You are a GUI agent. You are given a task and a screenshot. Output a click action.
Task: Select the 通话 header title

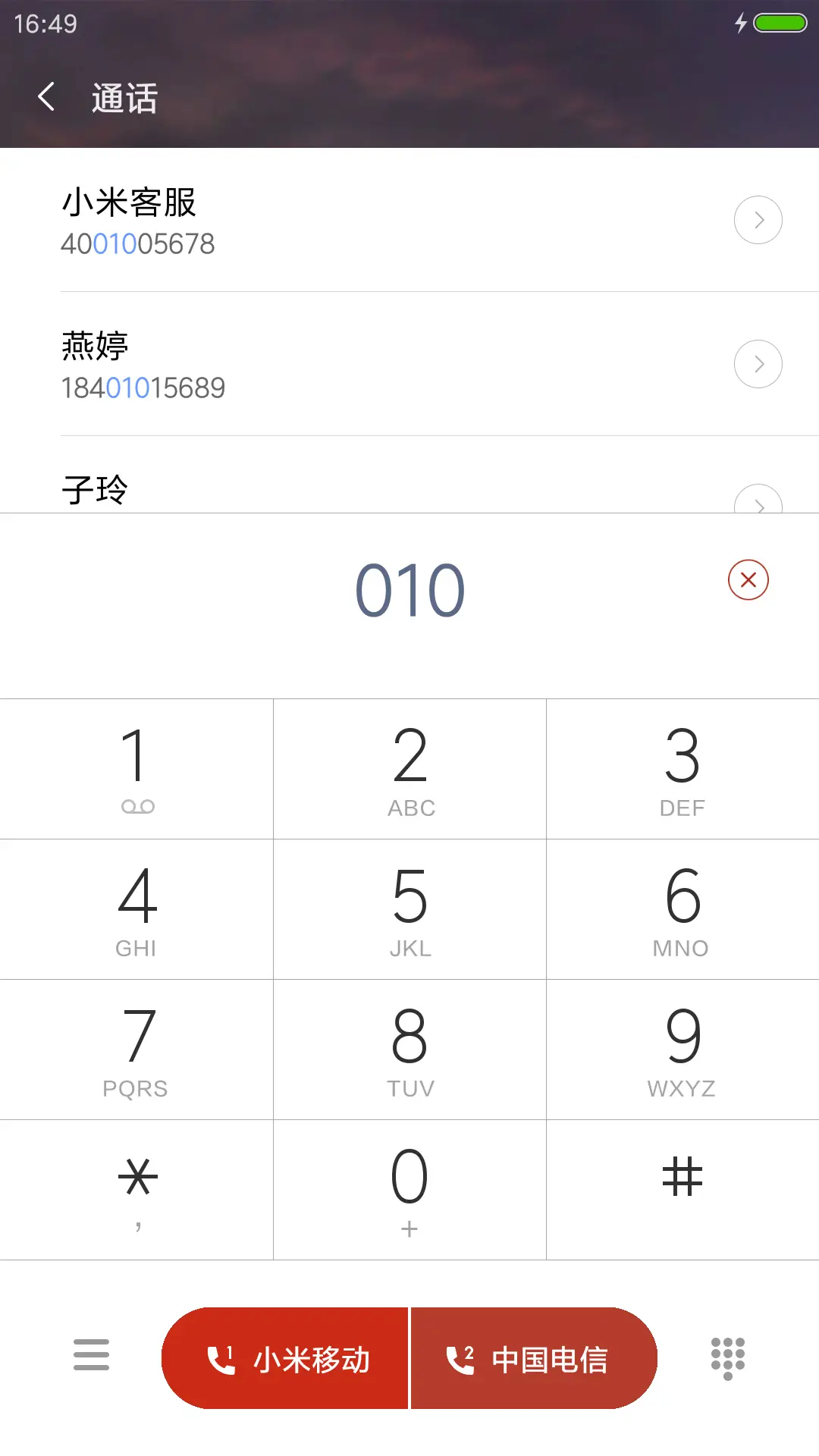(124, 98)
